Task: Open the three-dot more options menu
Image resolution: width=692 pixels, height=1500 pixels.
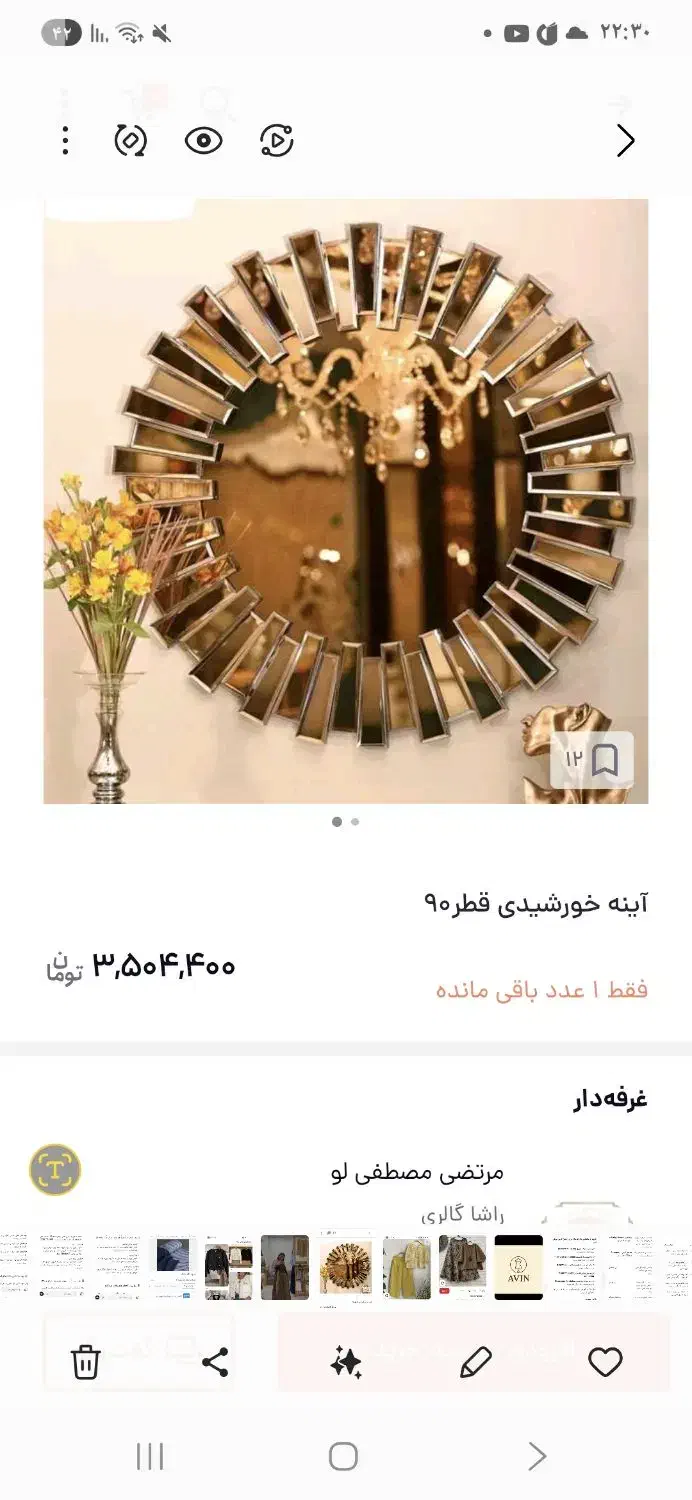Action: coord(65,141)
